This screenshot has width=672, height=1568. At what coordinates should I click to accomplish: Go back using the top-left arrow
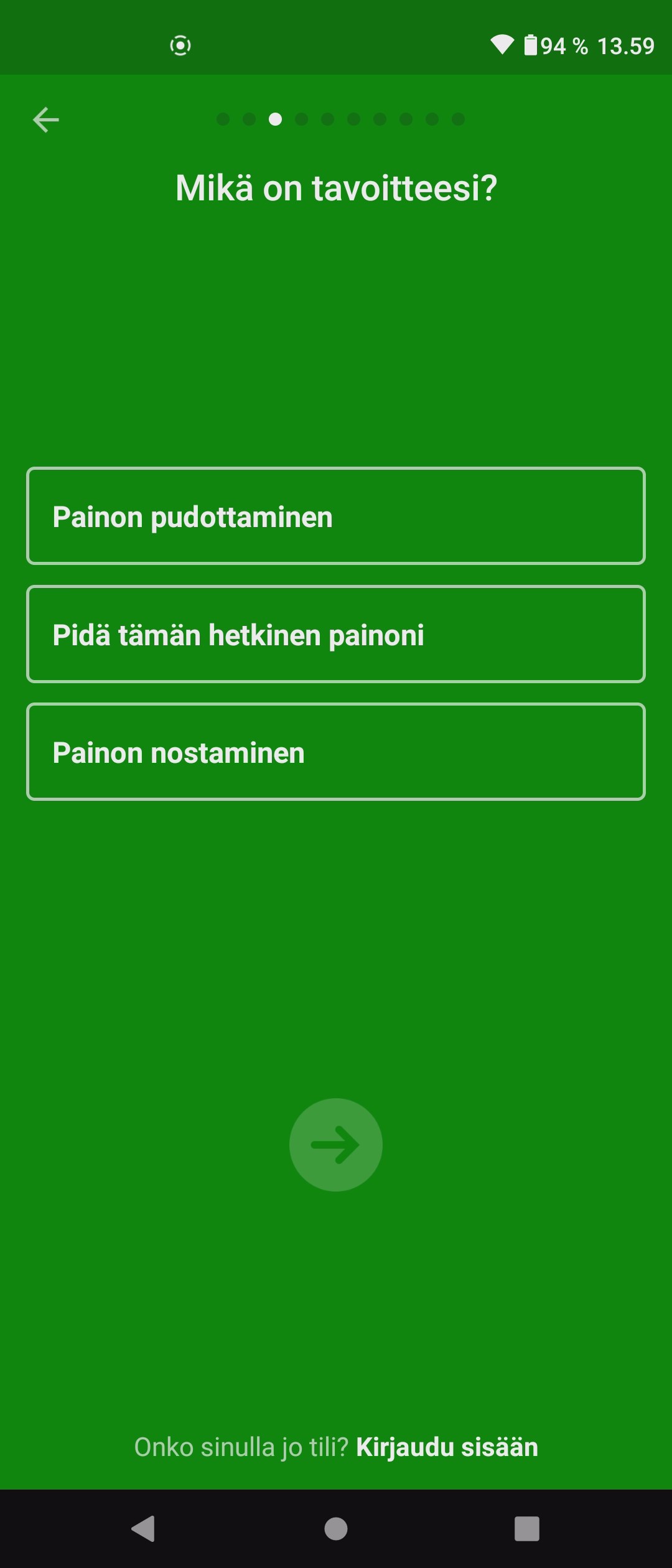(46, 119)
